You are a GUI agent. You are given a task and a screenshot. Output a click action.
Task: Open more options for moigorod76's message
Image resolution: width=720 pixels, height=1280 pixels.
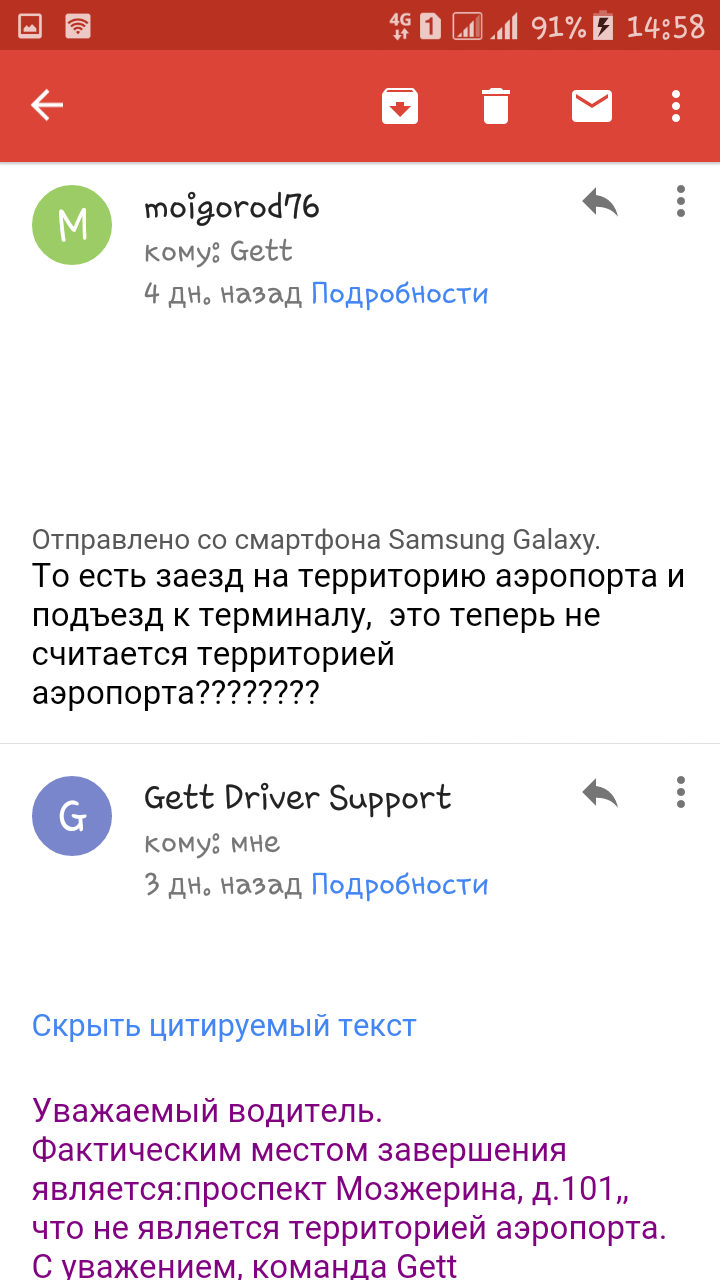click(x=681, y=202)
